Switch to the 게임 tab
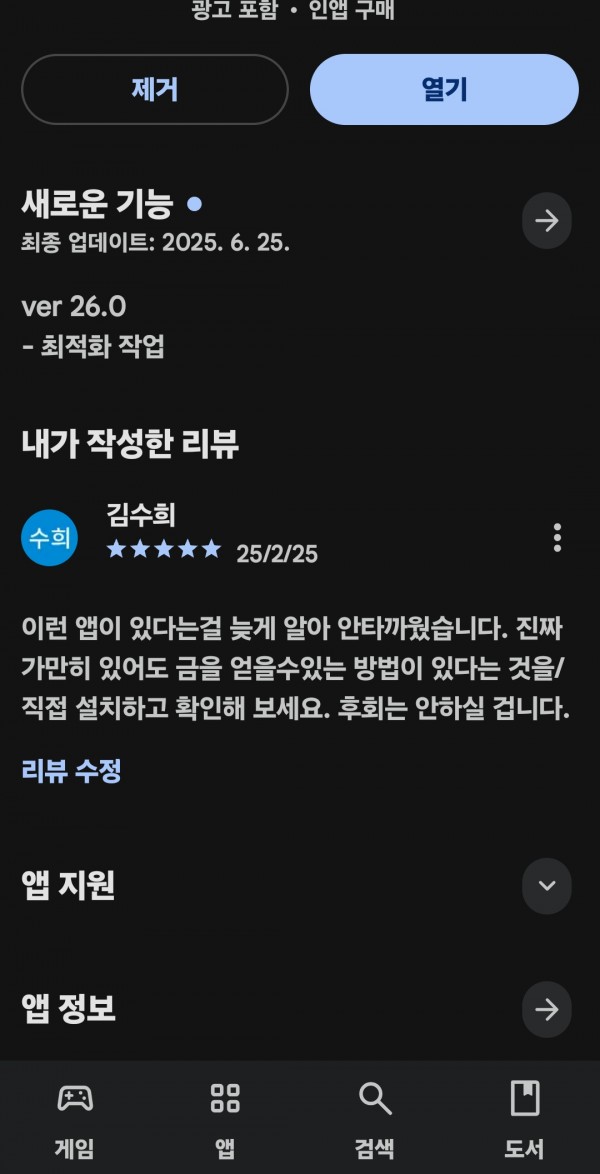 click(75, 1119)
